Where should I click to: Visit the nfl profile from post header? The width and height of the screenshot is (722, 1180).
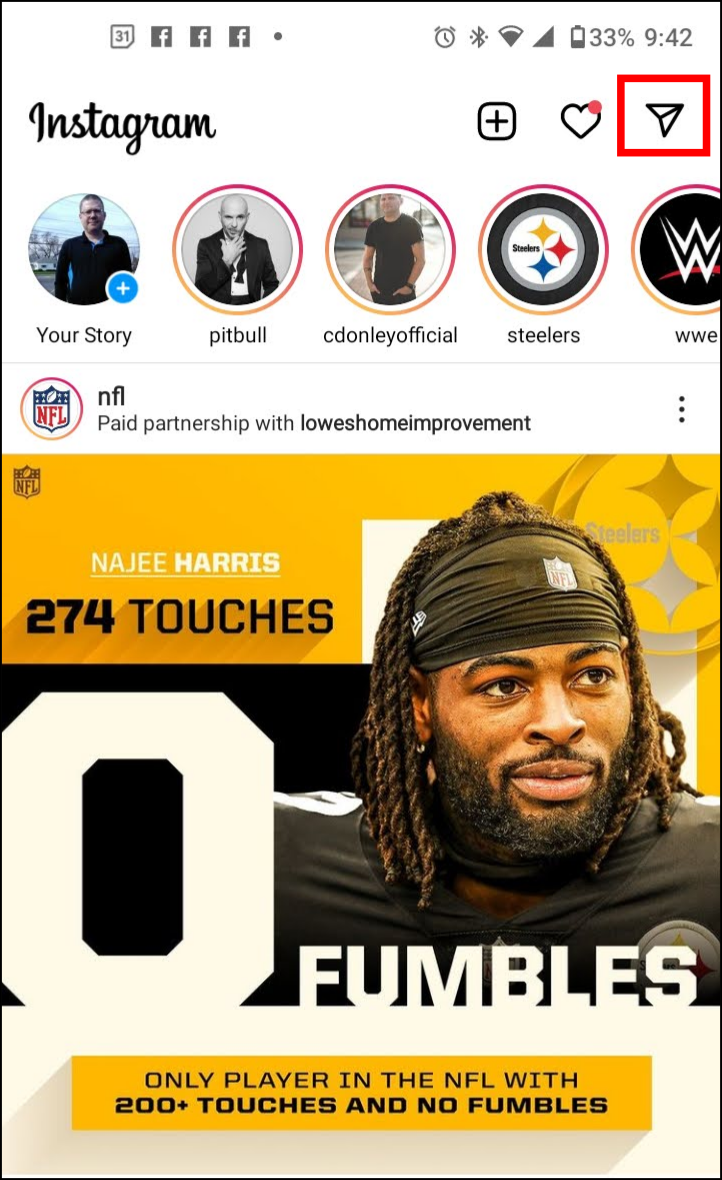pyautogui.click(x=111, y=397)
